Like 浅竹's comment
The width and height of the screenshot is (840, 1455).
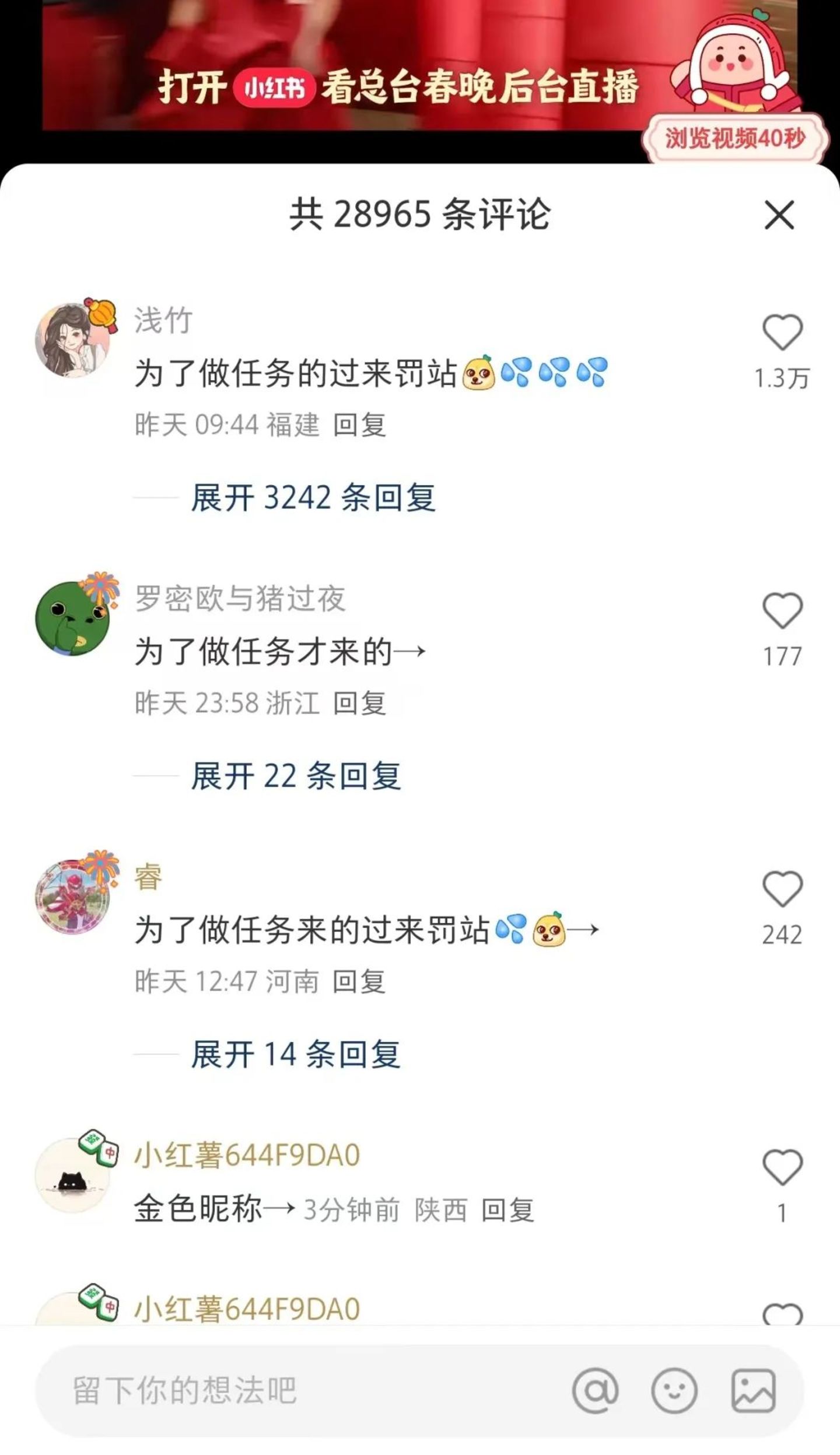(782, 333)
